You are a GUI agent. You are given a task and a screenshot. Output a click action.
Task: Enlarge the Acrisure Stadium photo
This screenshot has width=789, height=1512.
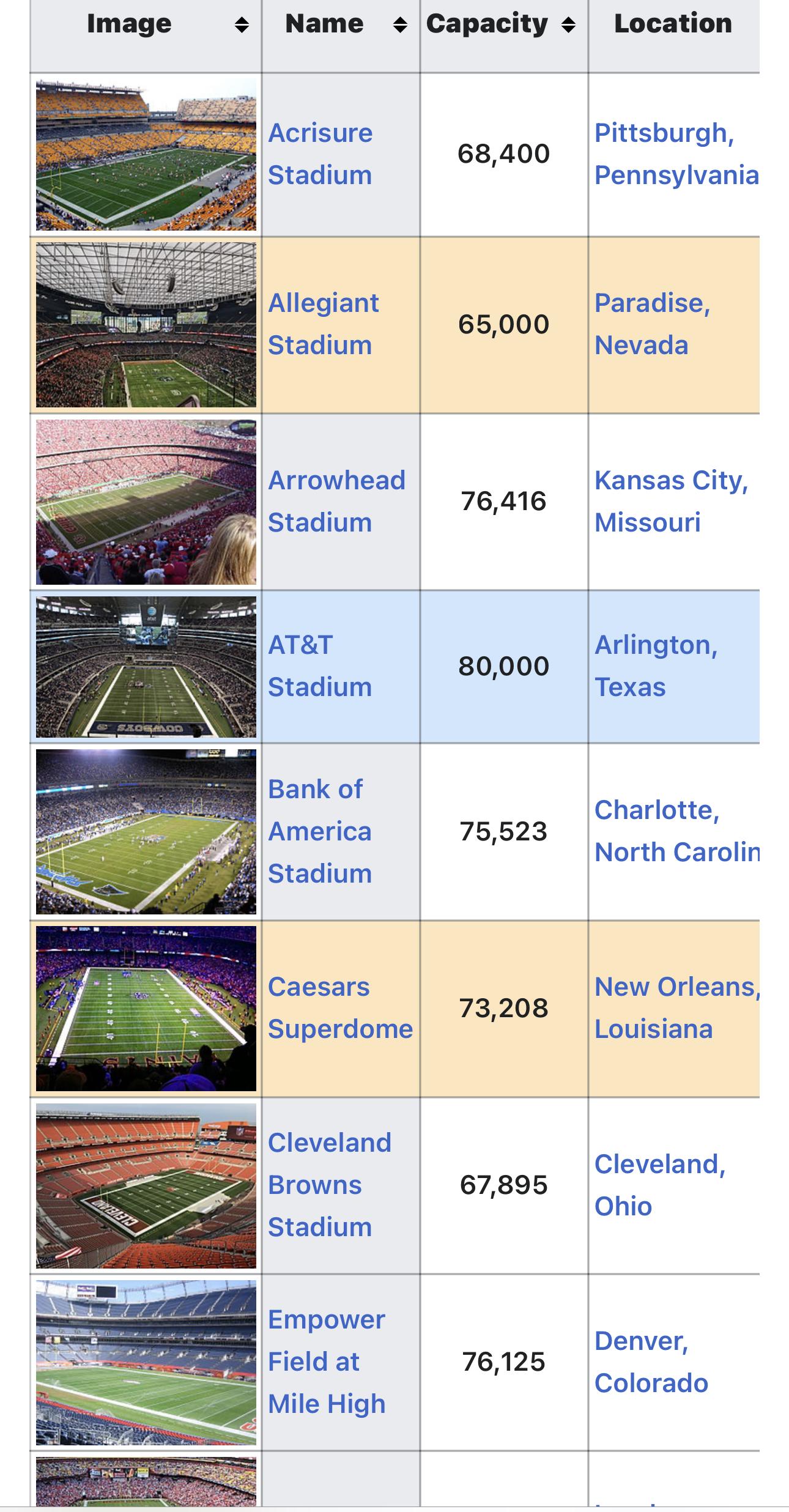[x=146, y=155]
